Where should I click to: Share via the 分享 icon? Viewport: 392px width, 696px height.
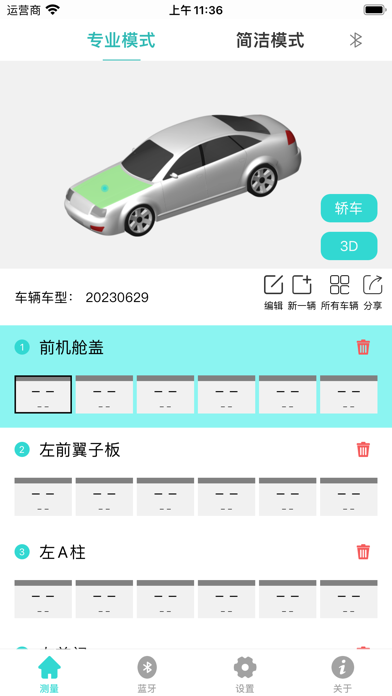[x=372, y=293]
